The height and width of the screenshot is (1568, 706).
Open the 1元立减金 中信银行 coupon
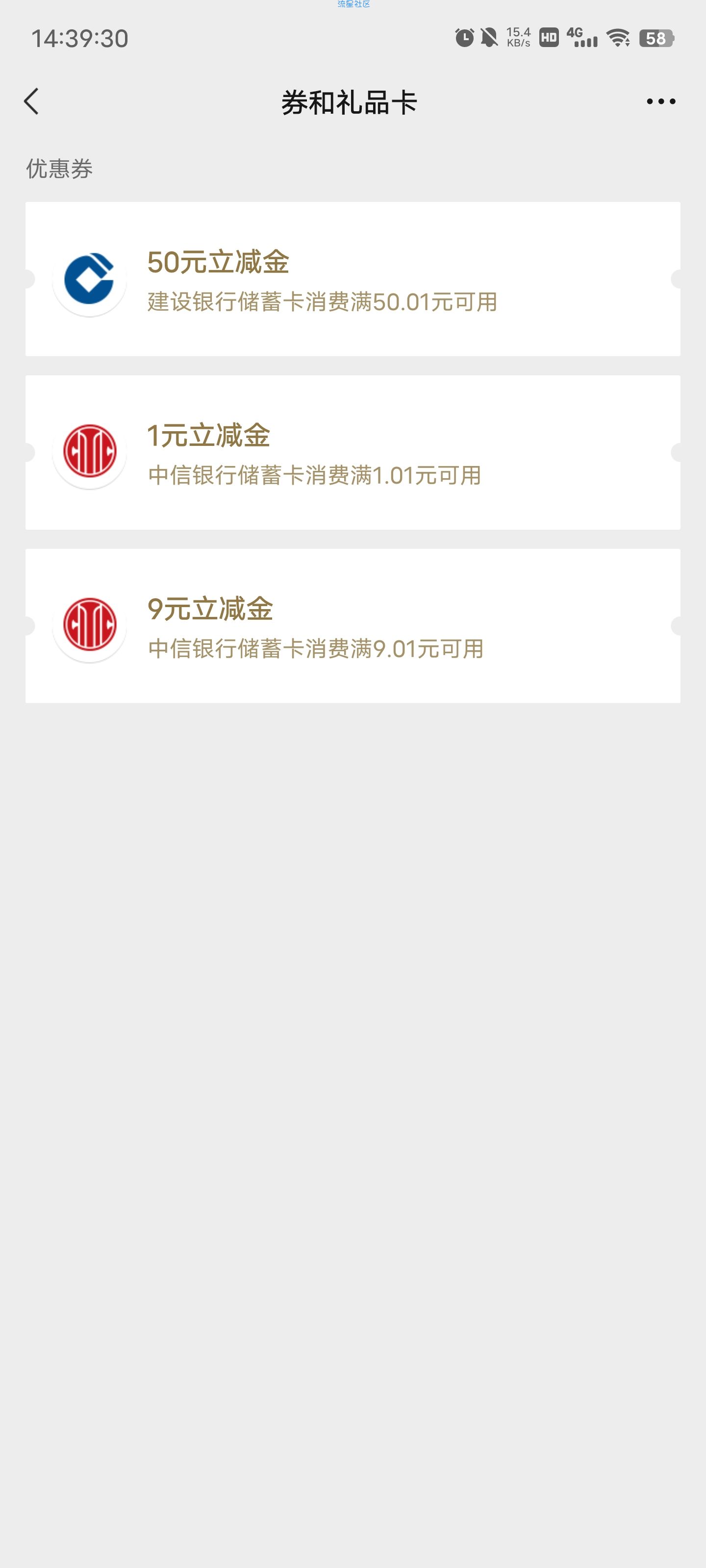[353, 452]
